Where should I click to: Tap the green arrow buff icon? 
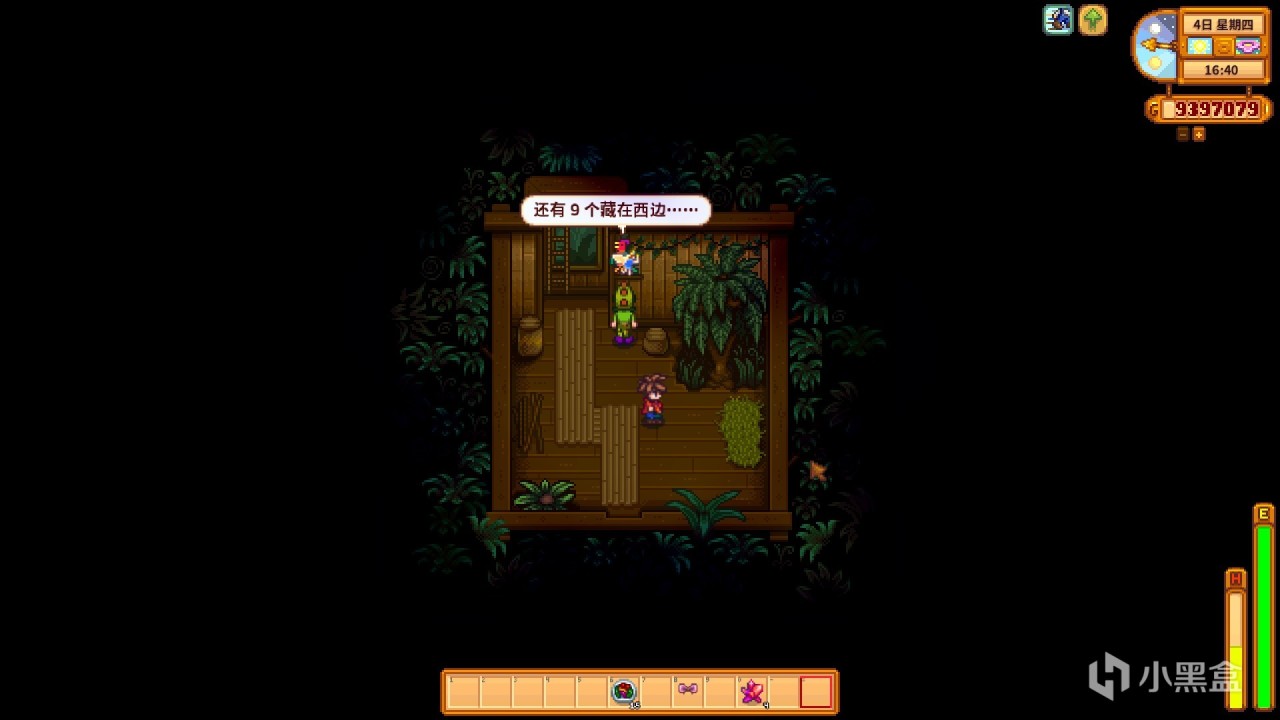point(1092,20)
